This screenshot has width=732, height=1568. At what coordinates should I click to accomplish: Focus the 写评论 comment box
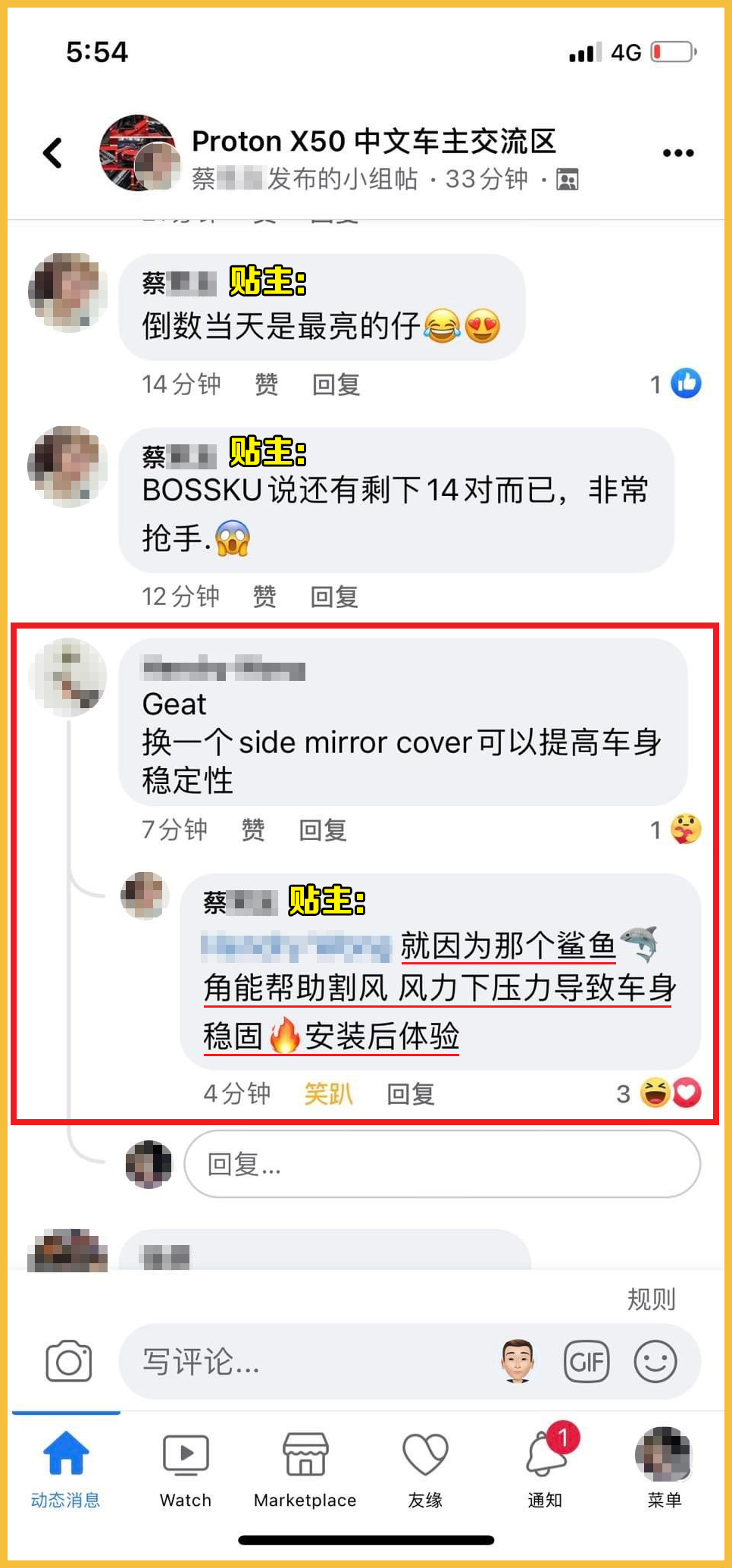coord(303,1362)
